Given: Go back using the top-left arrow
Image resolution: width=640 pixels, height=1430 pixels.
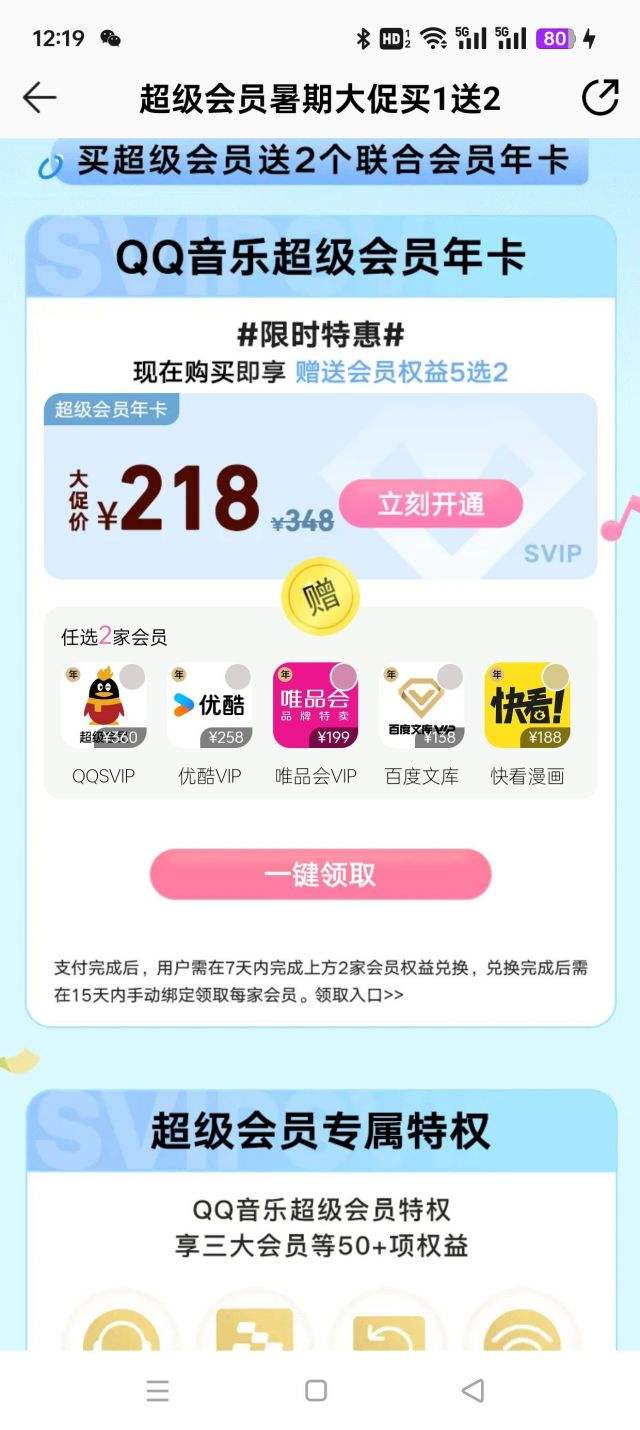Looking at the screenshot, I should (x=40, y=98).
